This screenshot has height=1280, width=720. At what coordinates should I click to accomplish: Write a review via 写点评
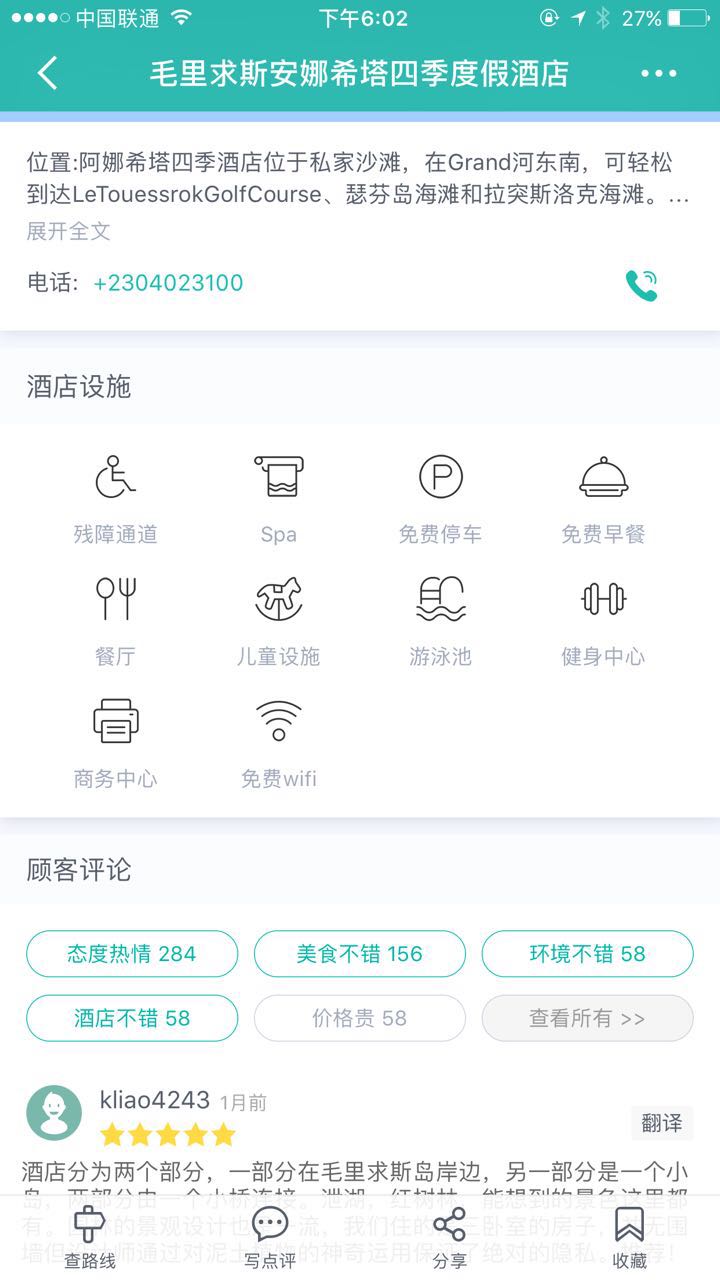click(270, 1238)
